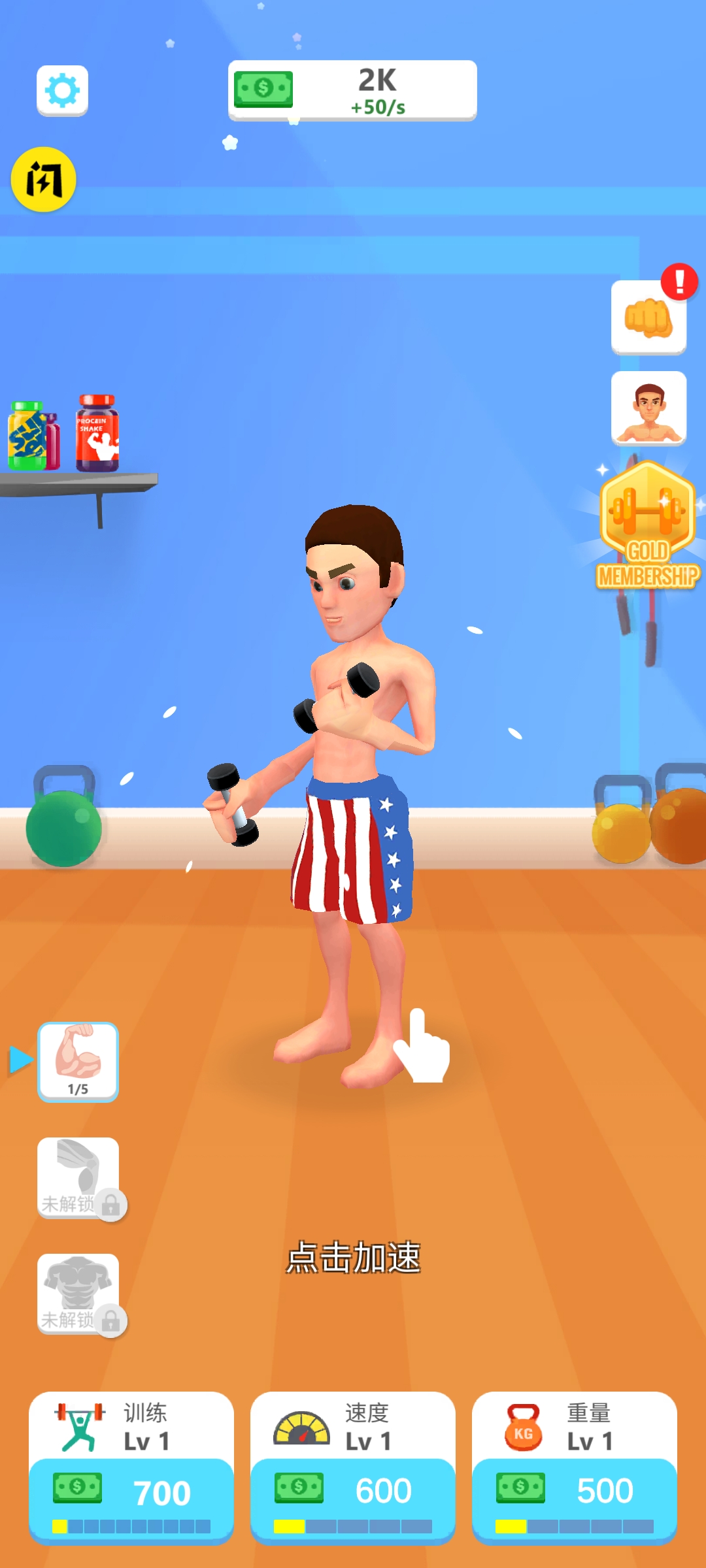Tap the locked torso workout tile
The height and width of the screenshot is (1568, 706).
coord(78,1294)
